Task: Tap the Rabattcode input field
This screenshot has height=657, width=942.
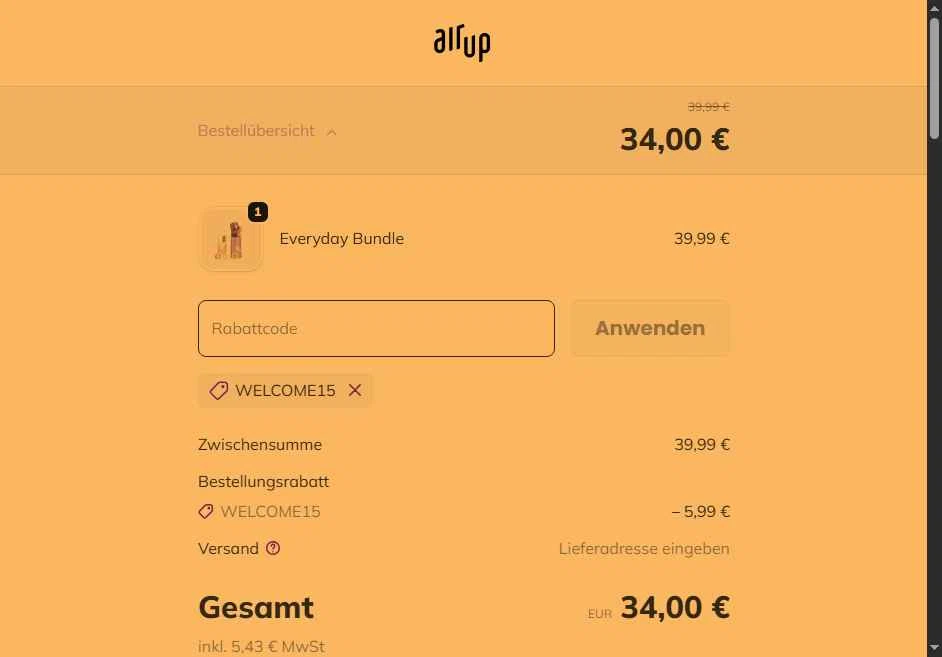Action: coord(376,328)
